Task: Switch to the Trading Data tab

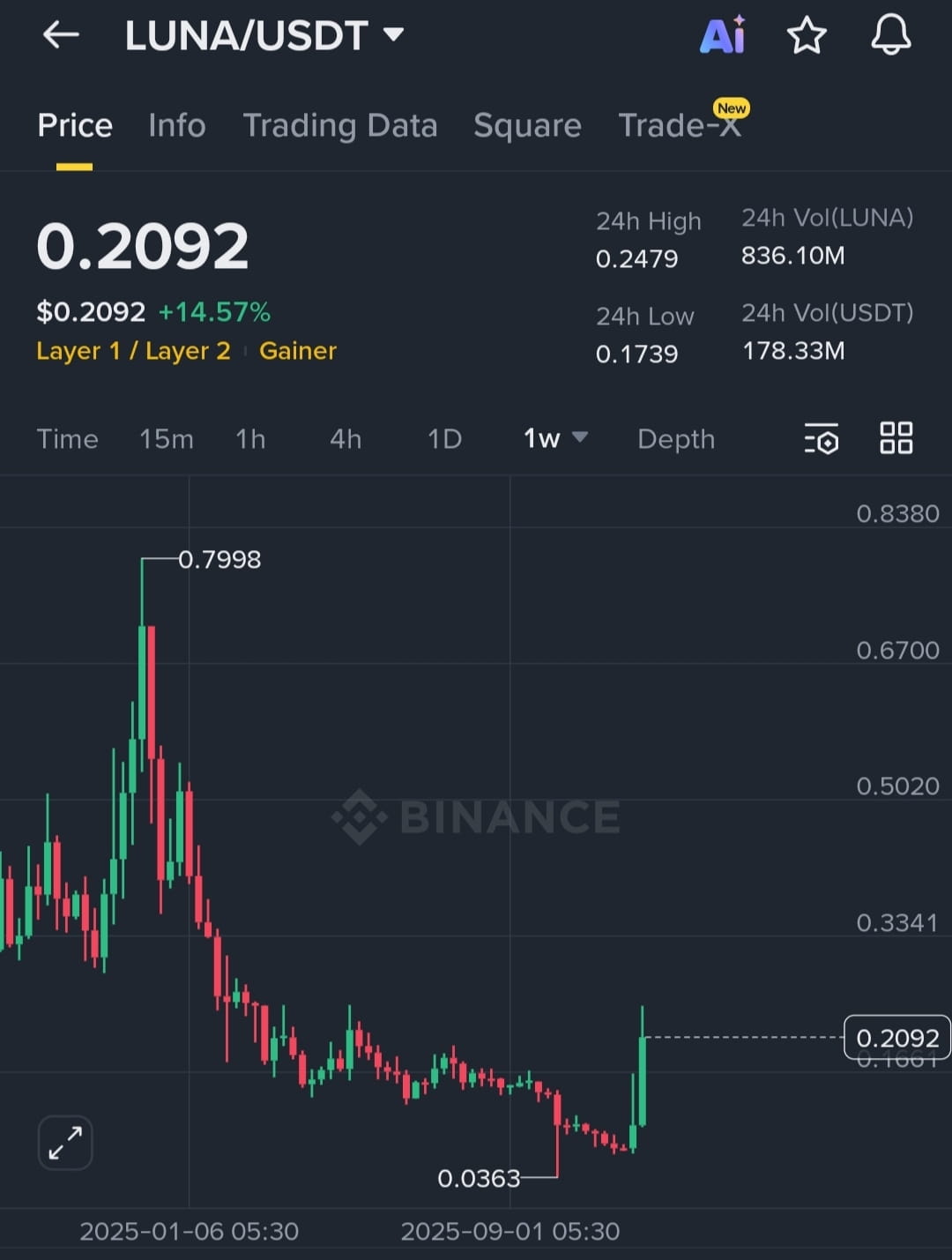Action: (x=339, y=126)
